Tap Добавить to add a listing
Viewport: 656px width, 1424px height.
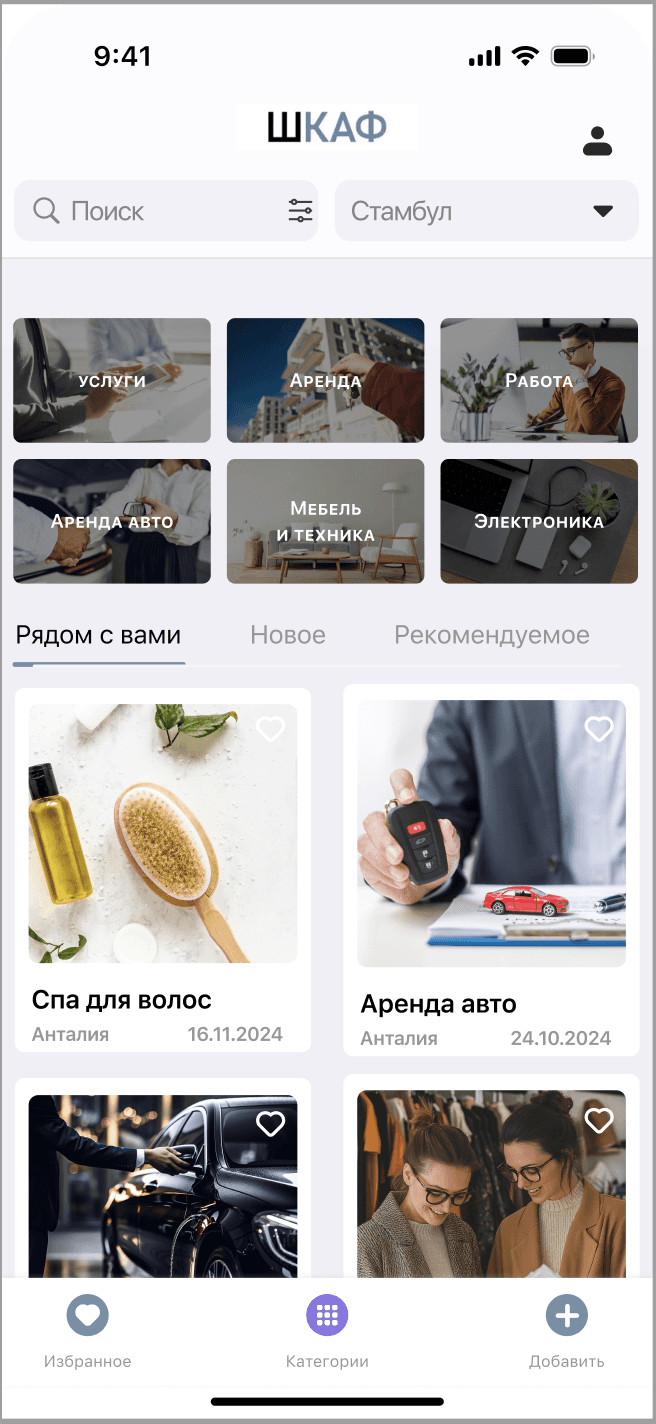coord(567,1332)
